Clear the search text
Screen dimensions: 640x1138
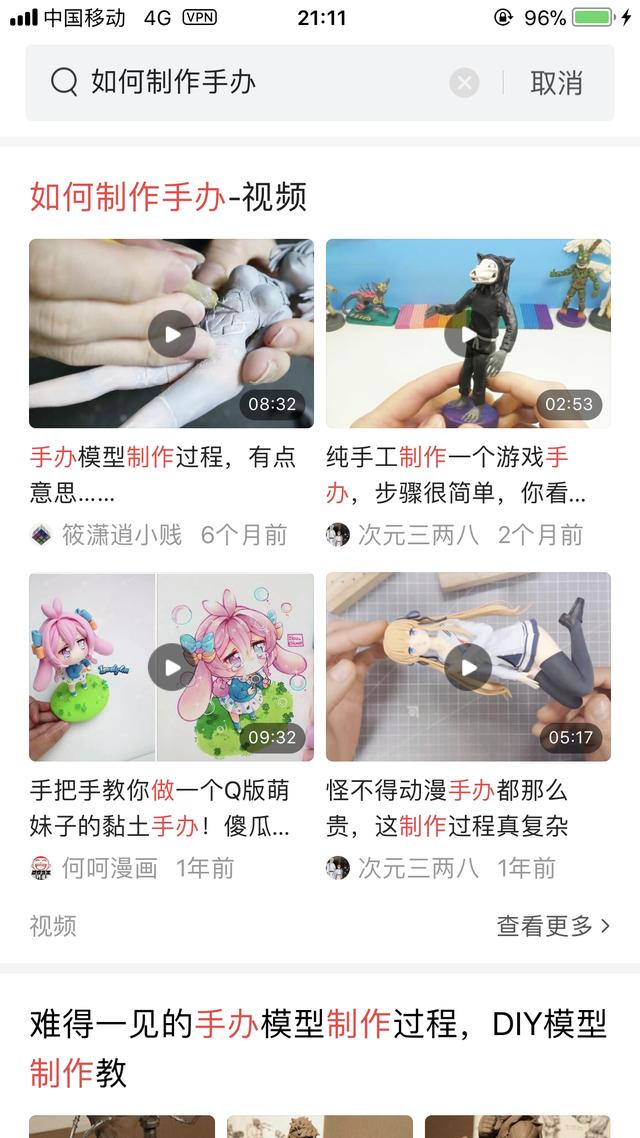464,83
